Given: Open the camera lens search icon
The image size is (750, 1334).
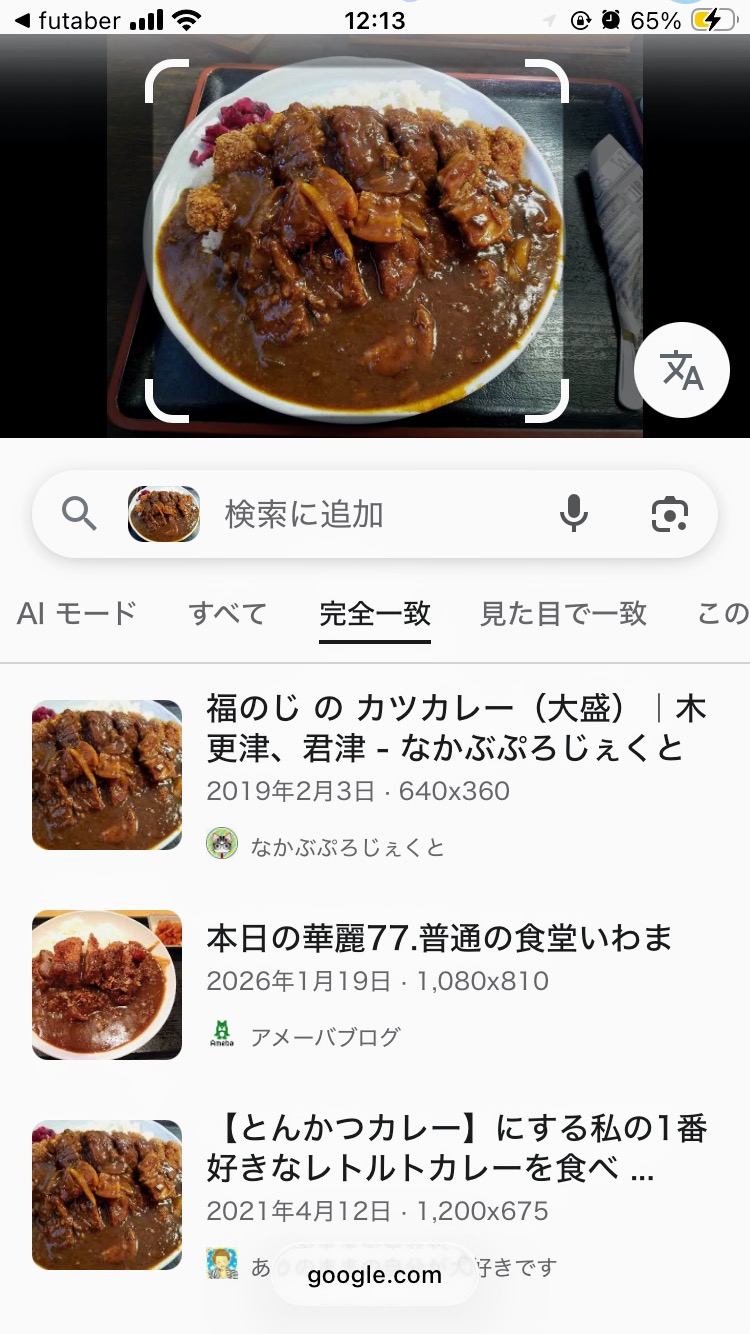Looking at the screenshot, I should coord(669,514).
